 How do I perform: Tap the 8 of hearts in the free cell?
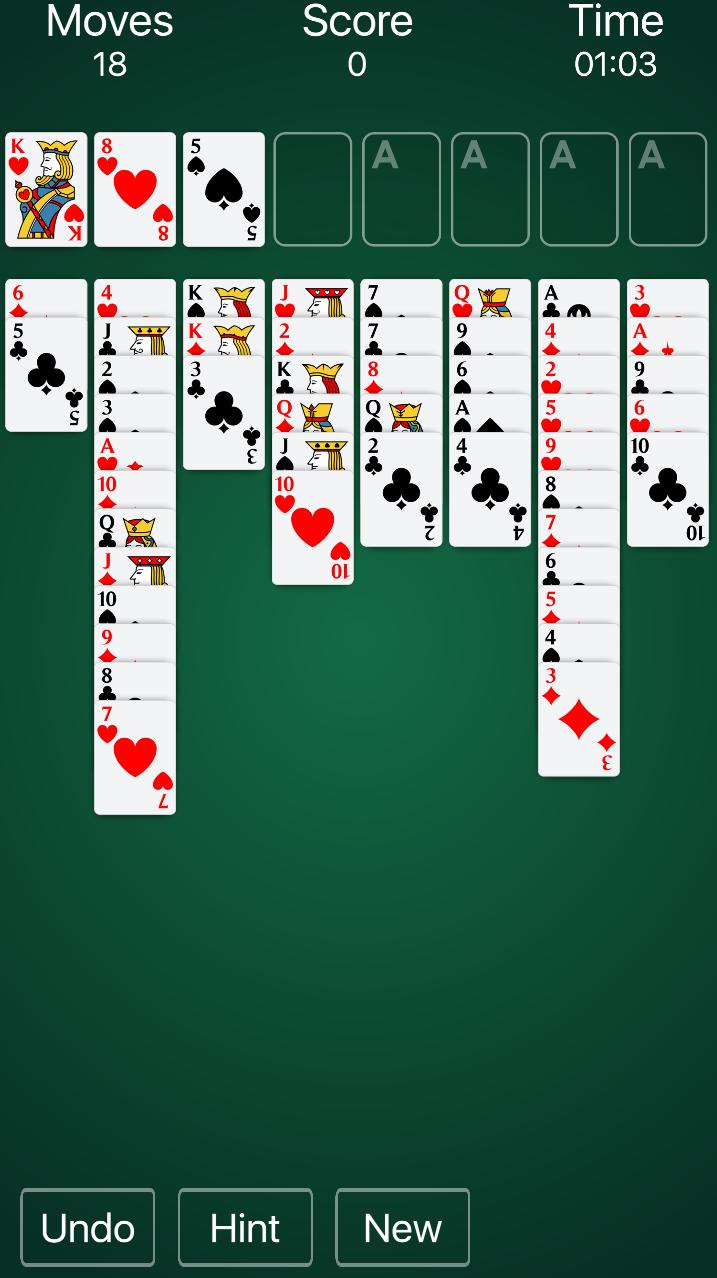[135, 190]
